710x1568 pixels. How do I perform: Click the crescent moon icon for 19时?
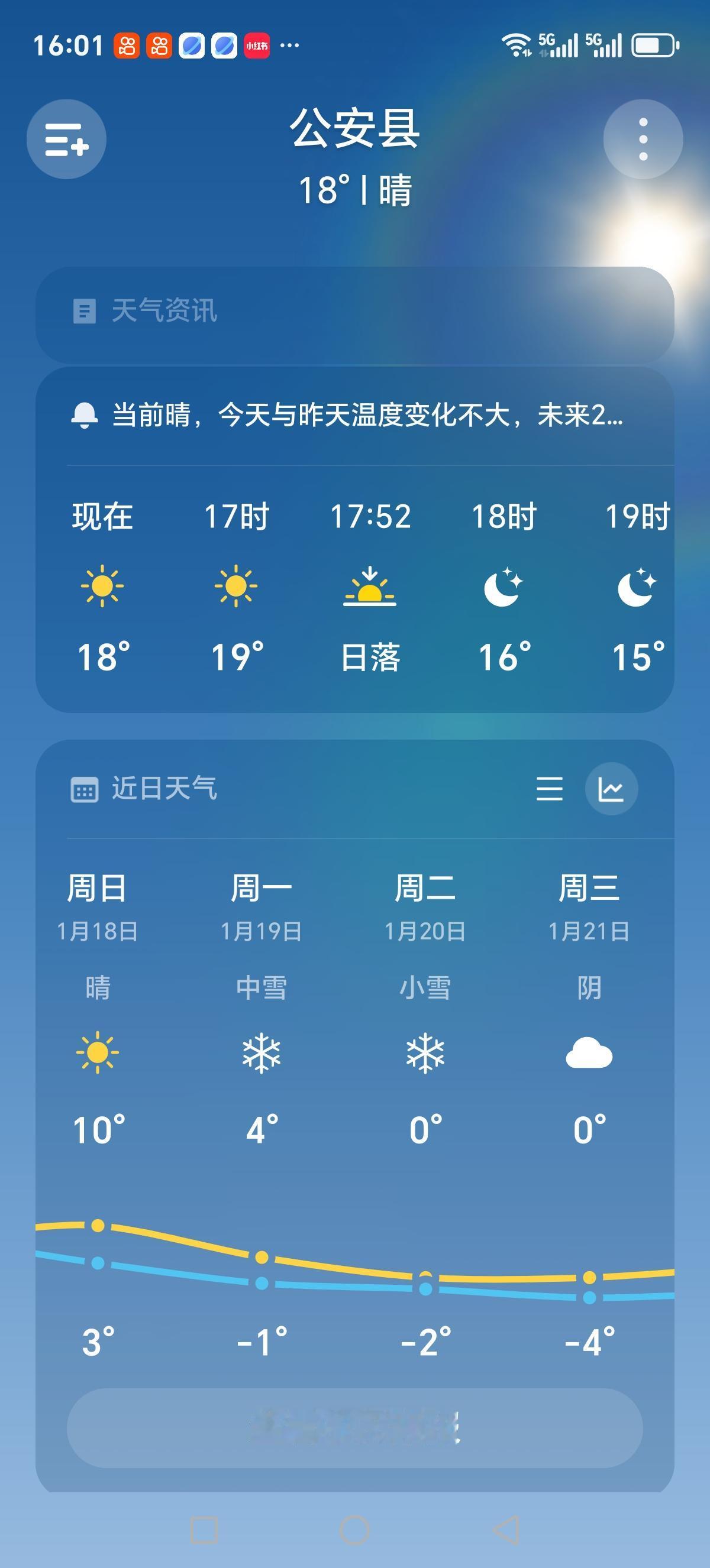click(x=636, y=589)
